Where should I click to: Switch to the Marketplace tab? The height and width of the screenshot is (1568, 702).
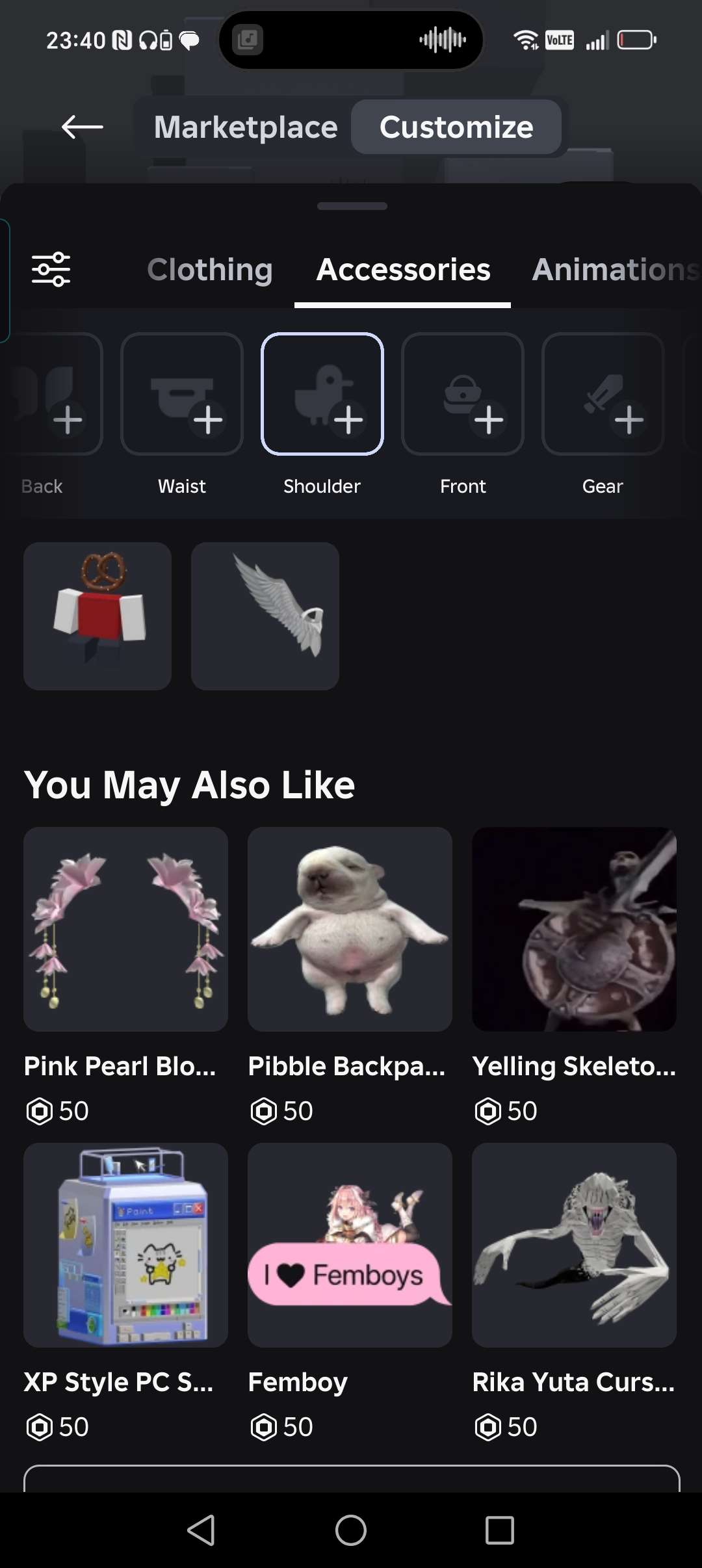click(245, 127)
